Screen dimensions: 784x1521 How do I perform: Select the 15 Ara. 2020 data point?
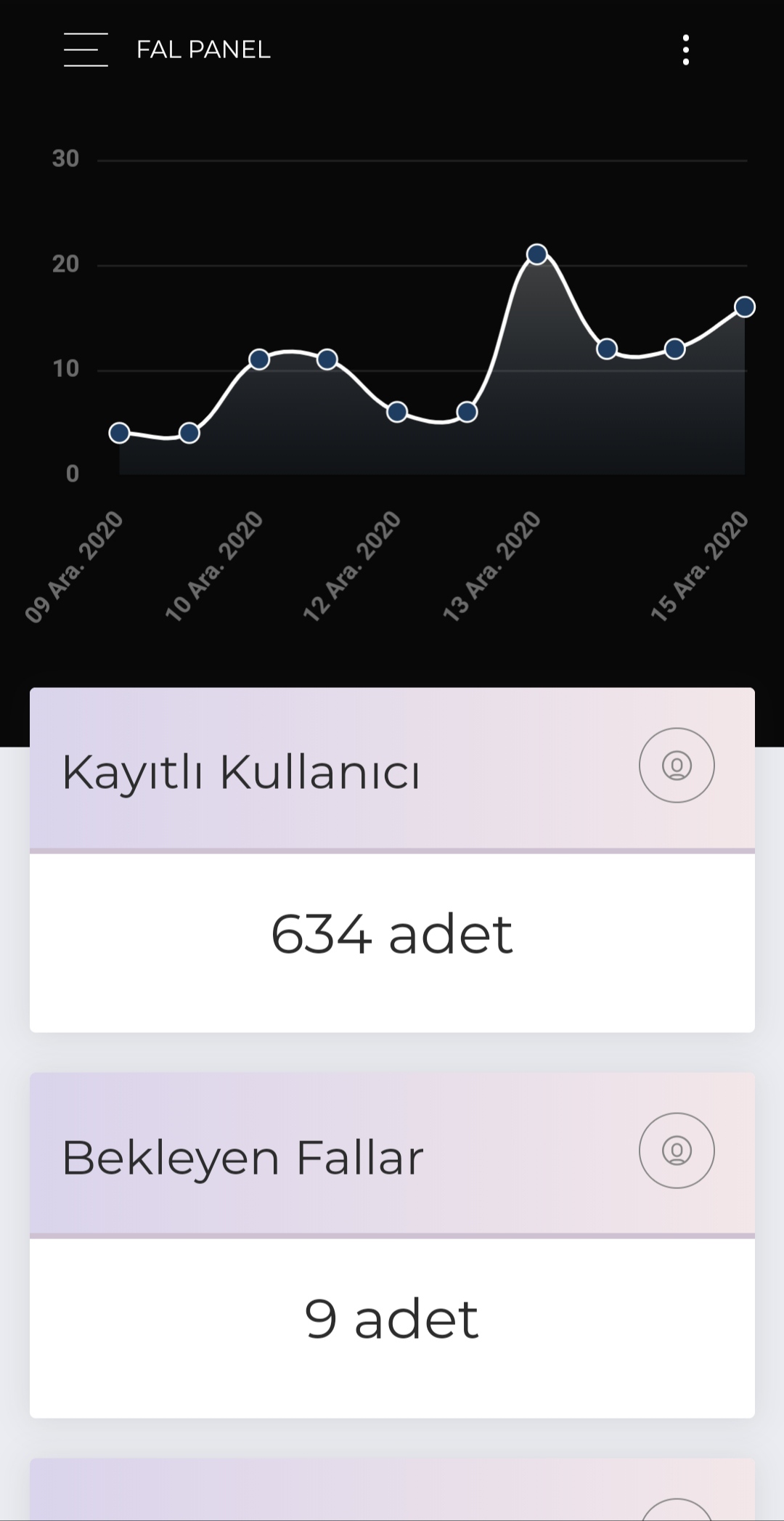[745, 307]
